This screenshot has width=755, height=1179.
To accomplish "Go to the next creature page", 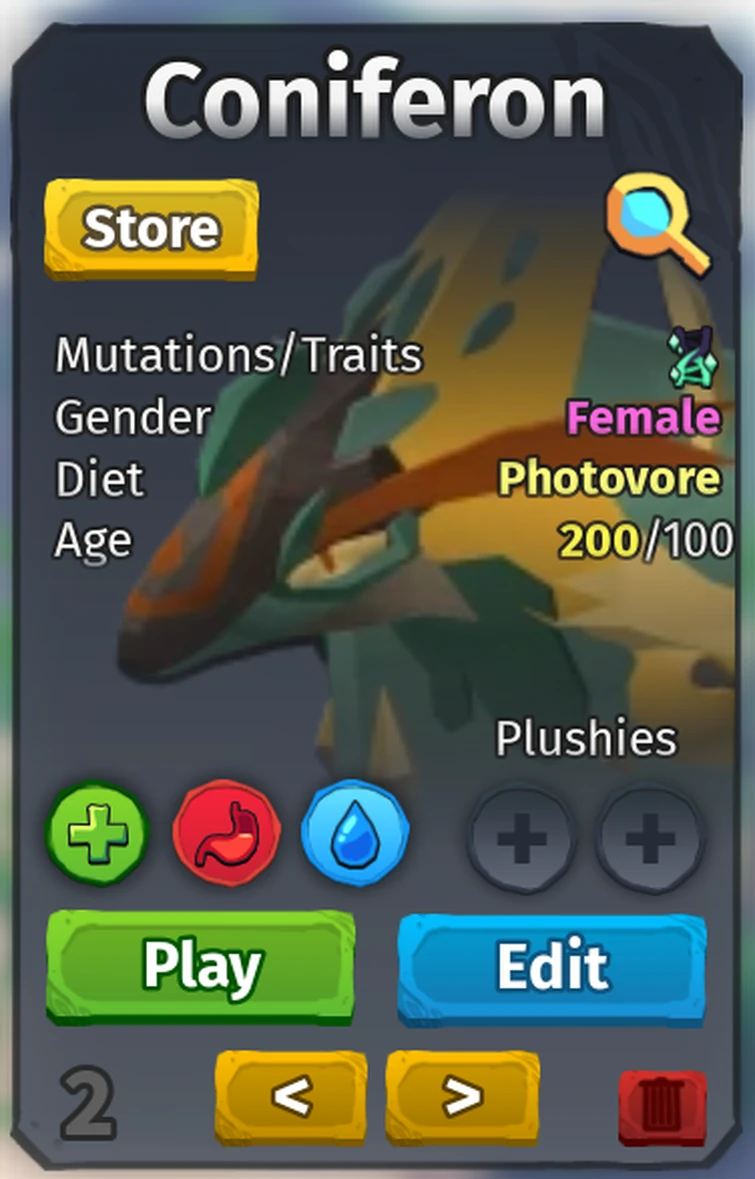I will coord(462,1097).
